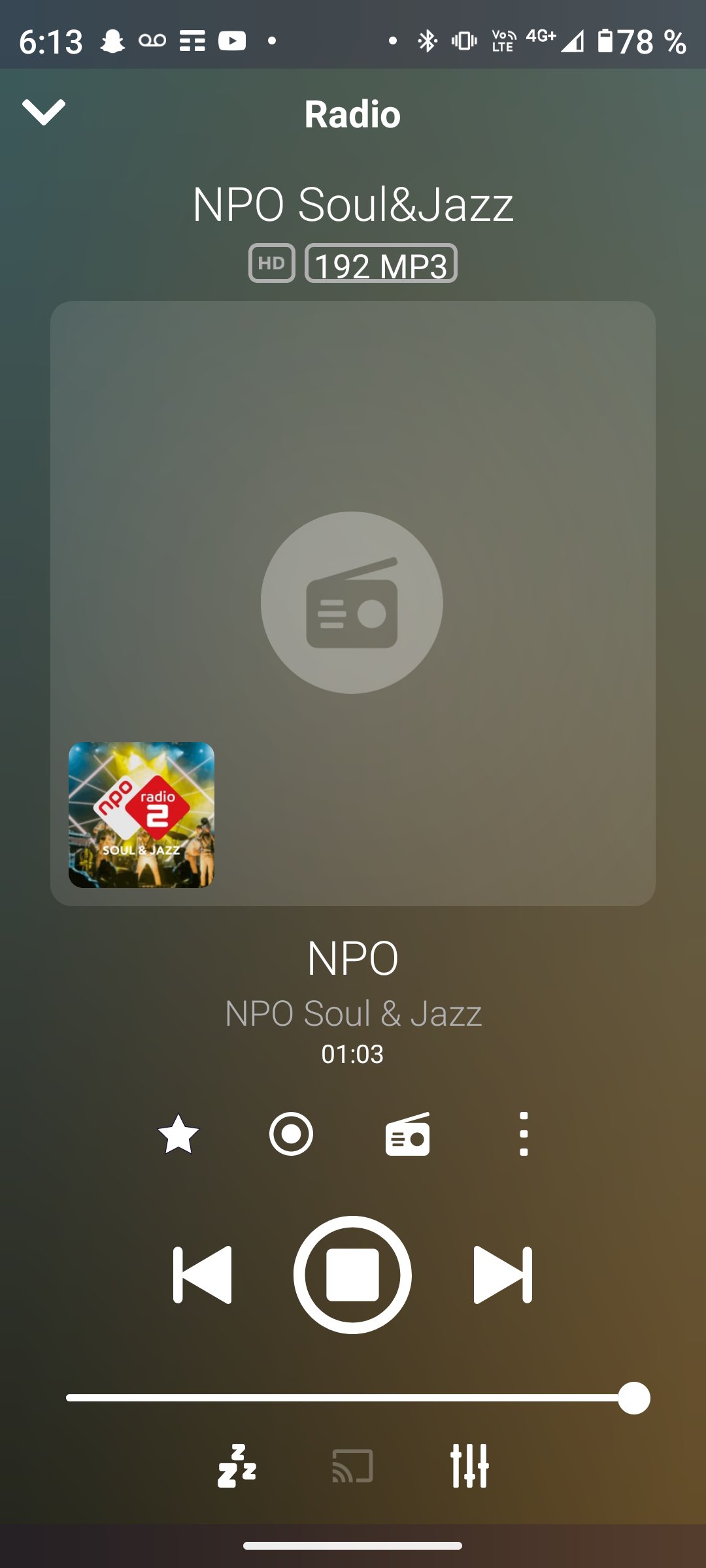Viewport: 706px width, 1568px height.
Task: Add NPO Soul&Jazz to favorites
Action: click(178, 1134)
